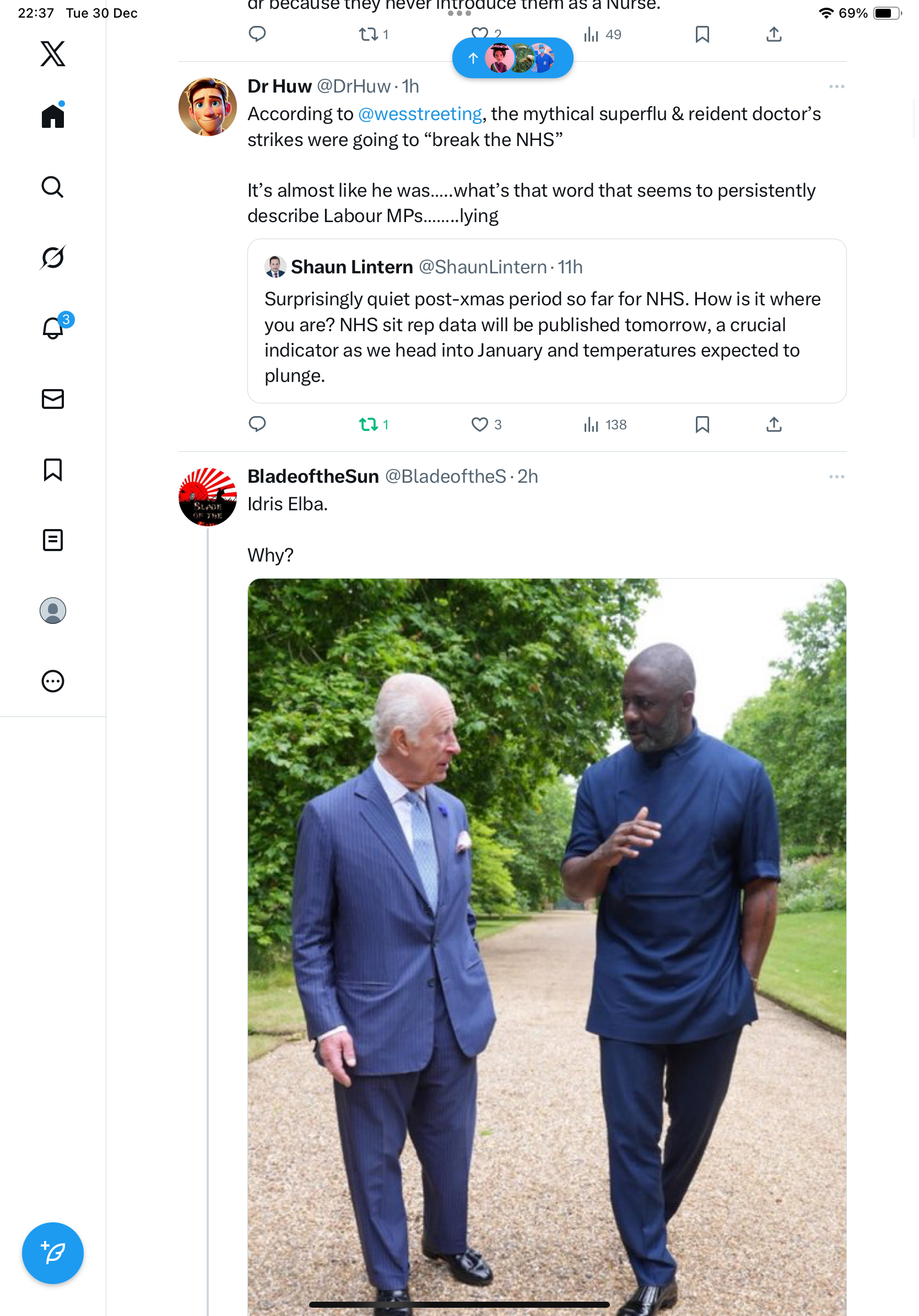The width and height of the screenshot is (919, 1316).
Task: Open Bookmarks from the sidebar
Action: click(x=53, y=470)
